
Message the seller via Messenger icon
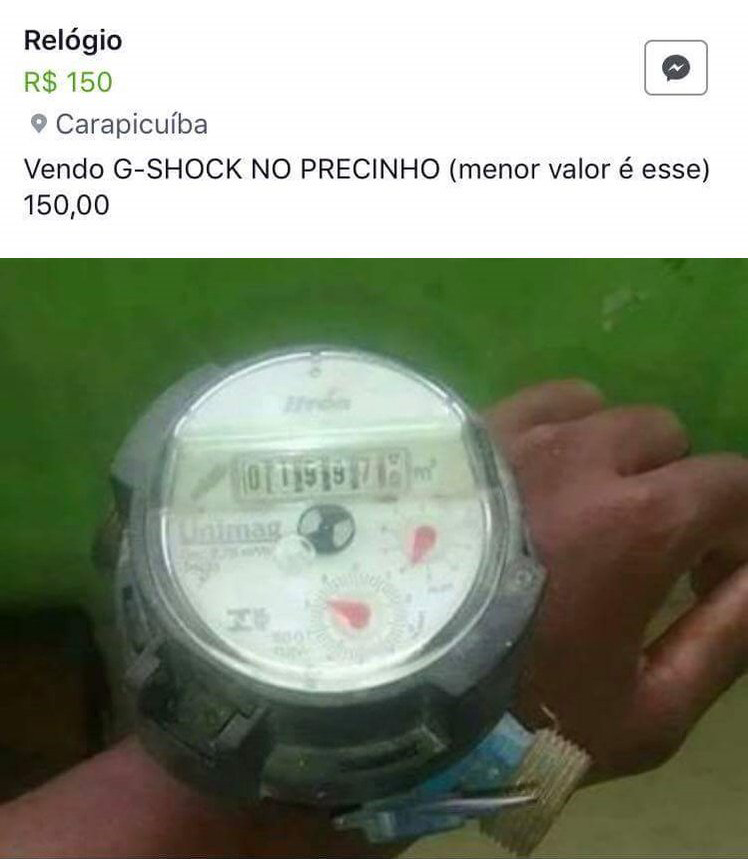coord(676,68)
